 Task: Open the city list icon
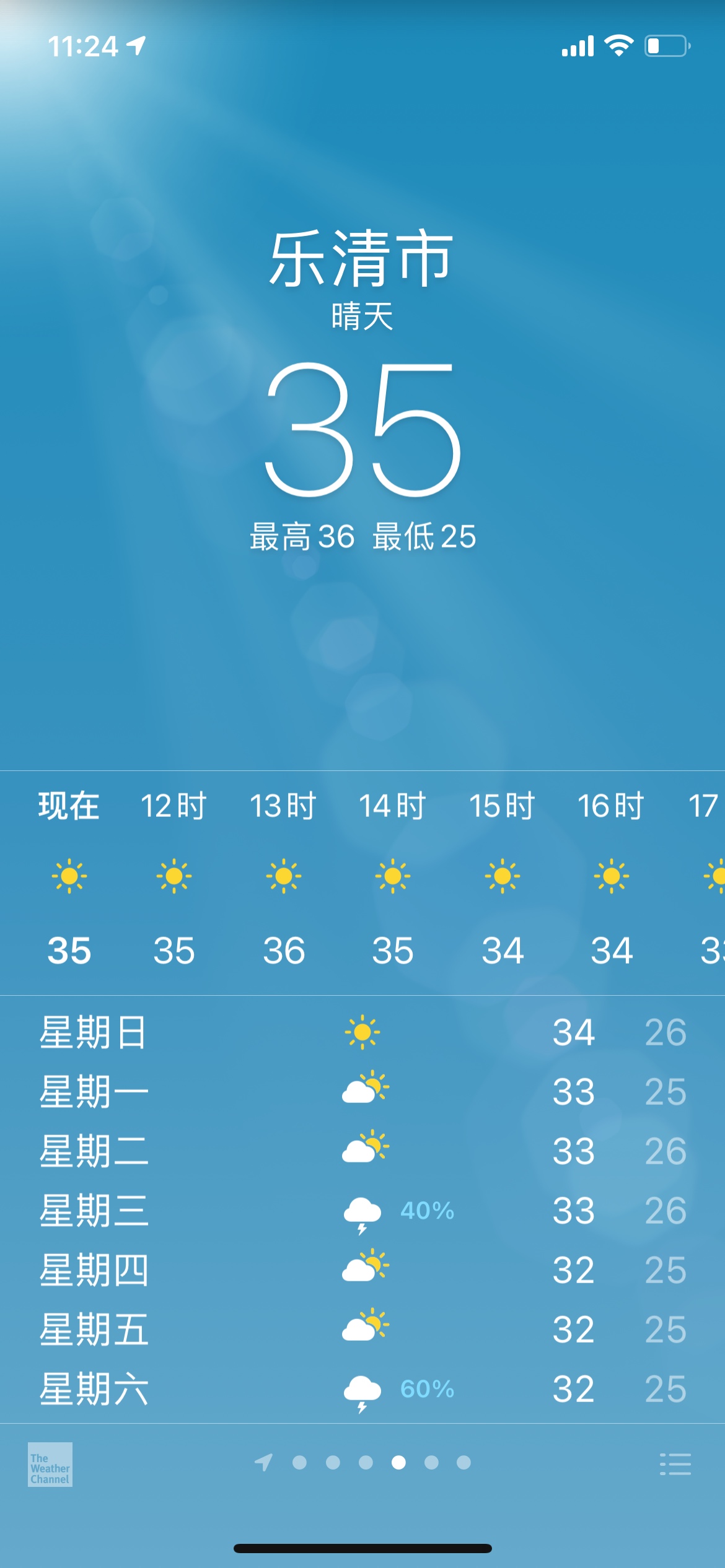tap(675, 1464)
